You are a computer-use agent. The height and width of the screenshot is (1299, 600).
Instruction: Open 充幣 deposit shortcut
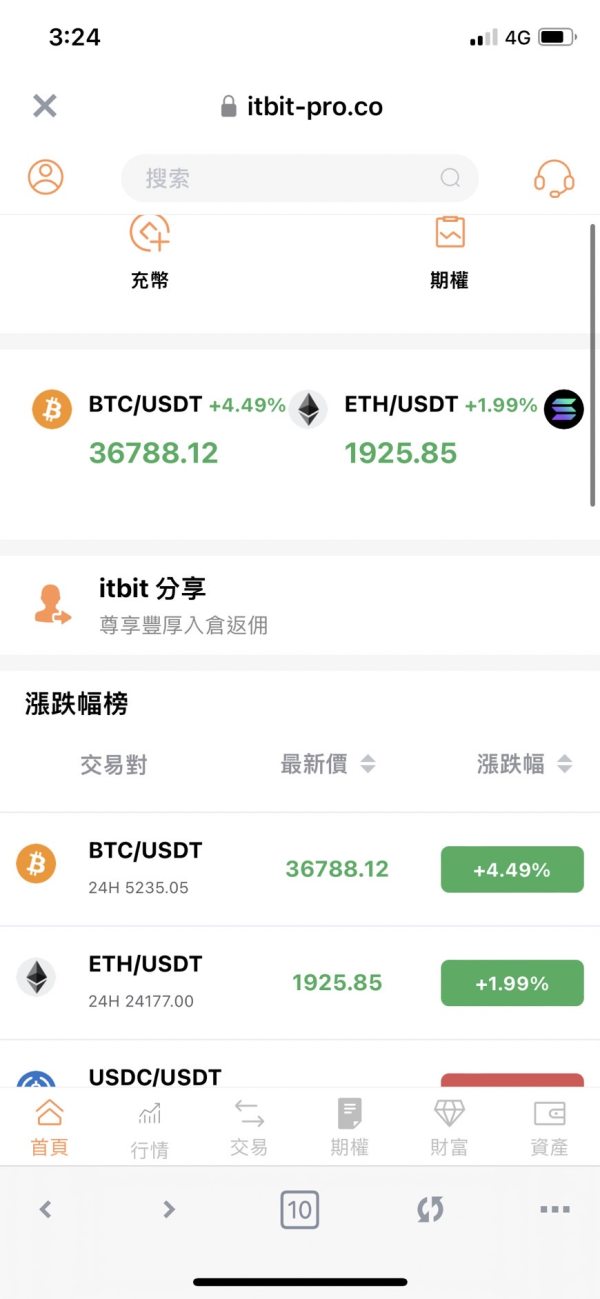click(x=150, y=250)
